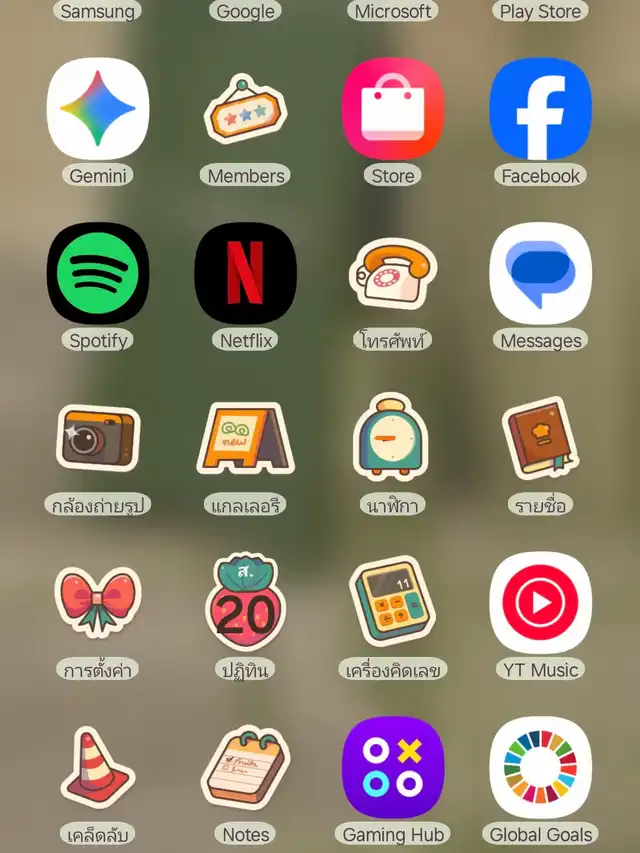Open the รายชื่อ contacts app

540,438
